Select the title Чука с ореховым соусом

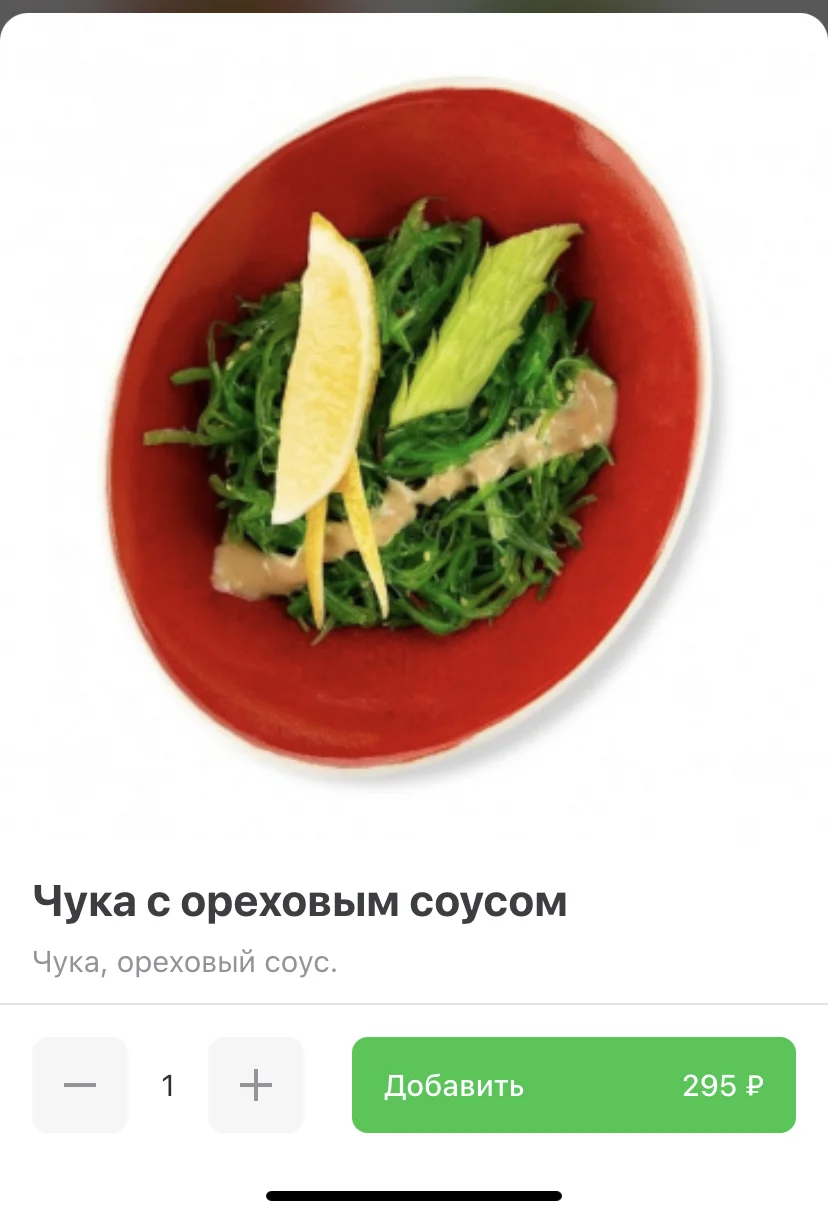[x=300, y=900]
